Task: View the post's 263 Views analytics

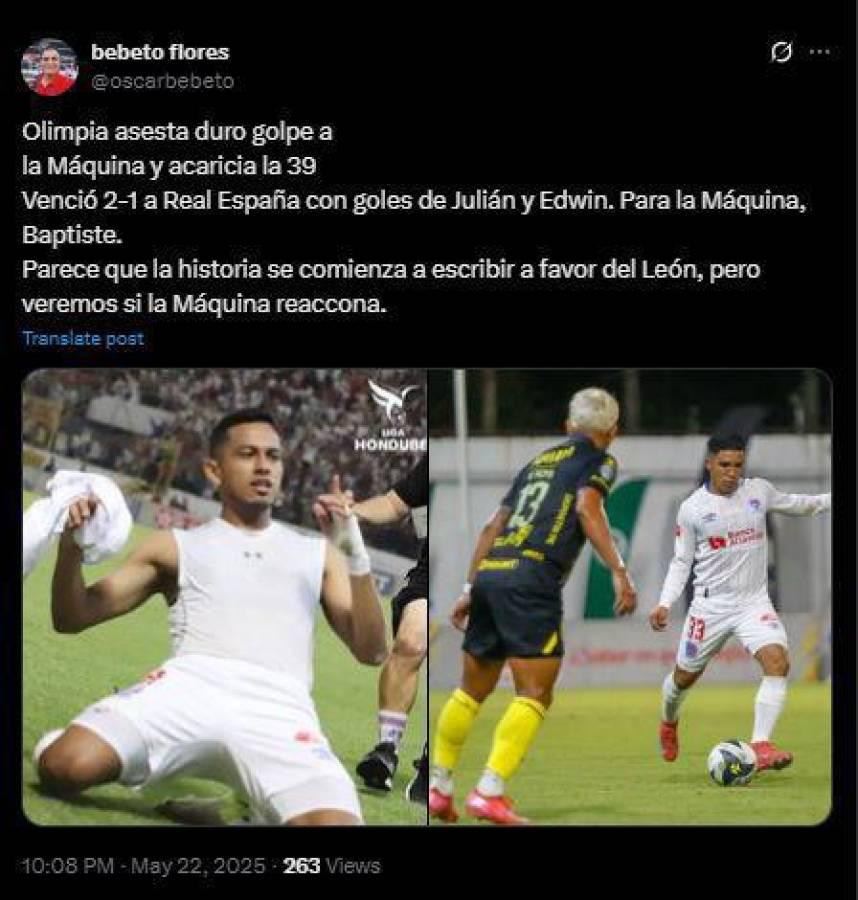Action: click(331, 866)
